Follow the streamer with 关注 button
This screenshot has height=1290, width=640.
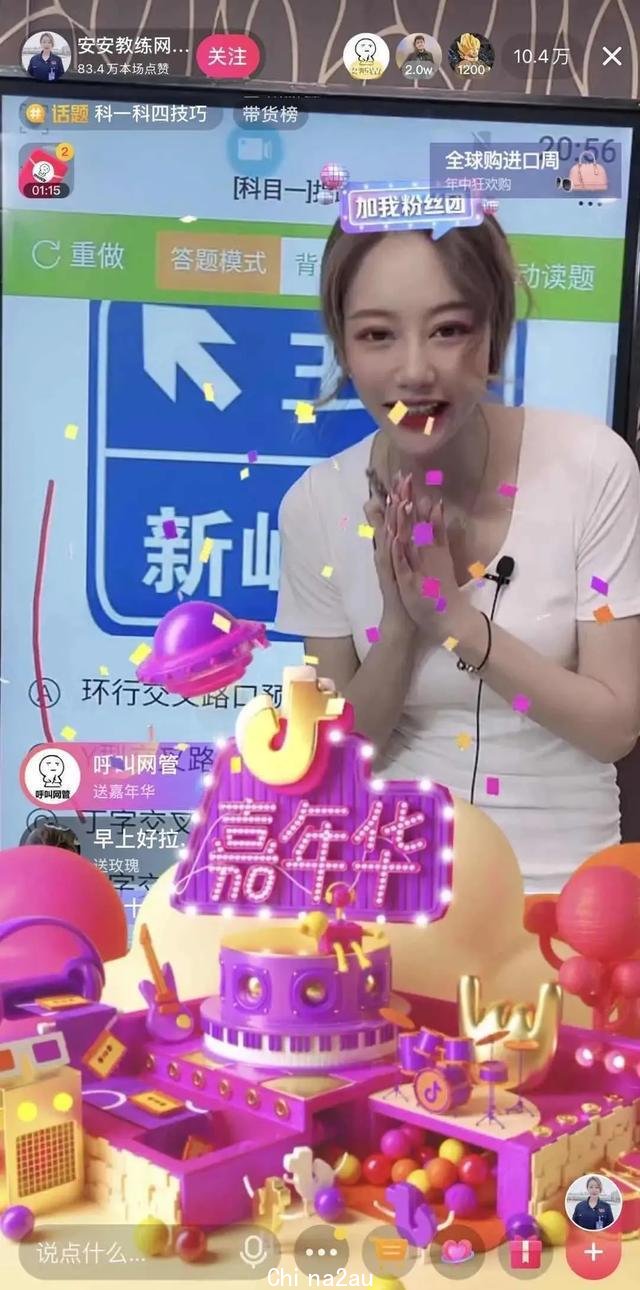(x=228, y=55)
